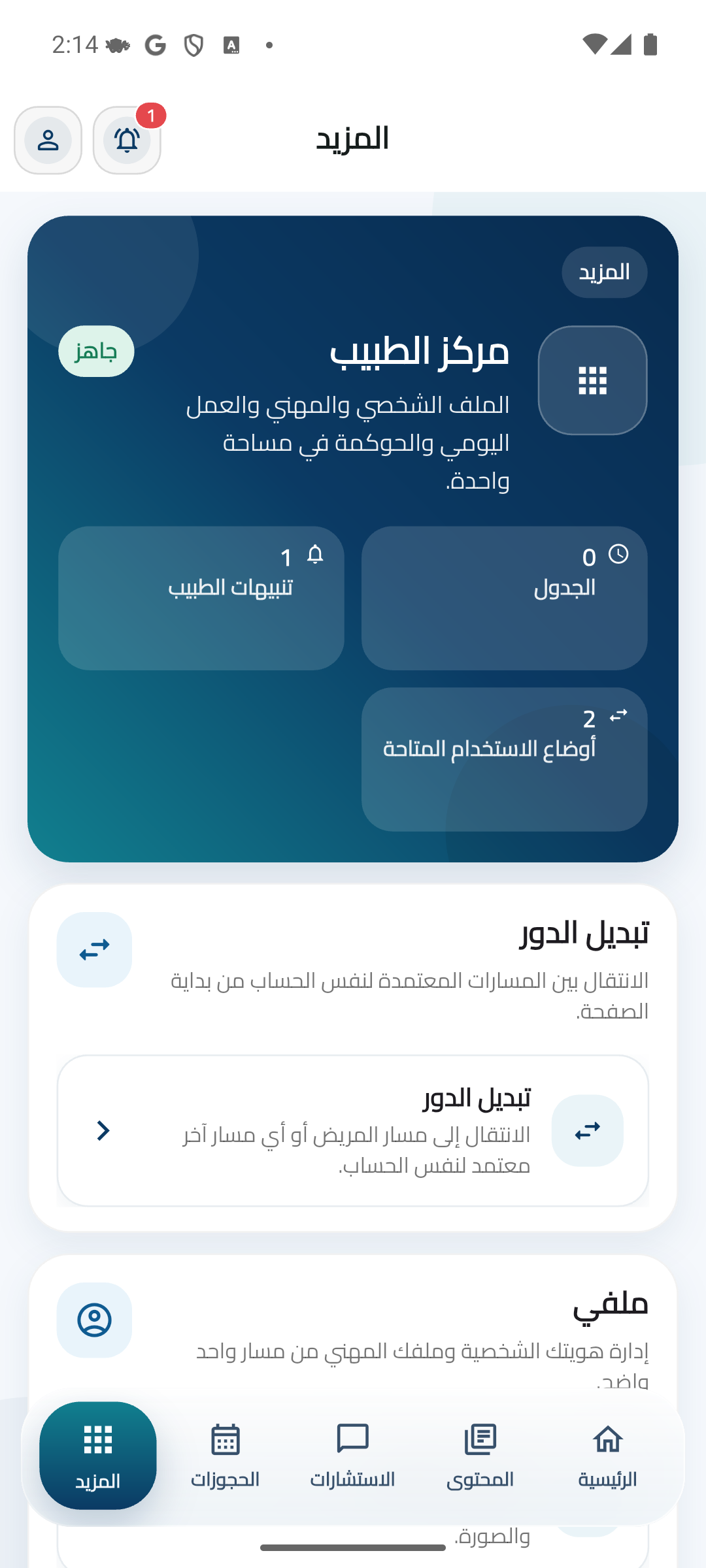Switch to the الحجوزات bookings tab

(225, 1456)
